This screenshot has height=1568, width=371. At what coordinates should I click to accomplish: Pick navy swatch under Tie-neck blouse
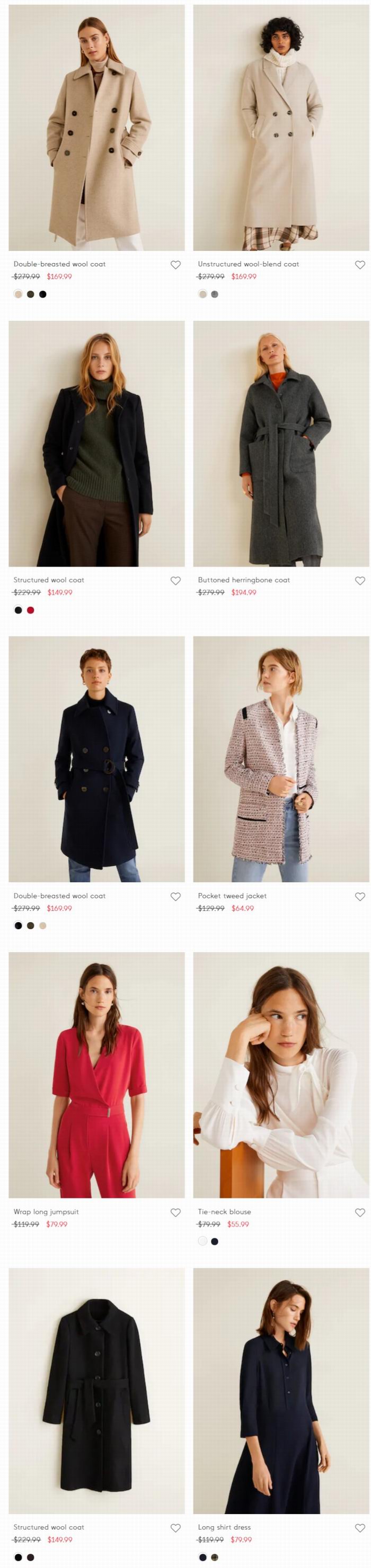tap(215, 1241)
